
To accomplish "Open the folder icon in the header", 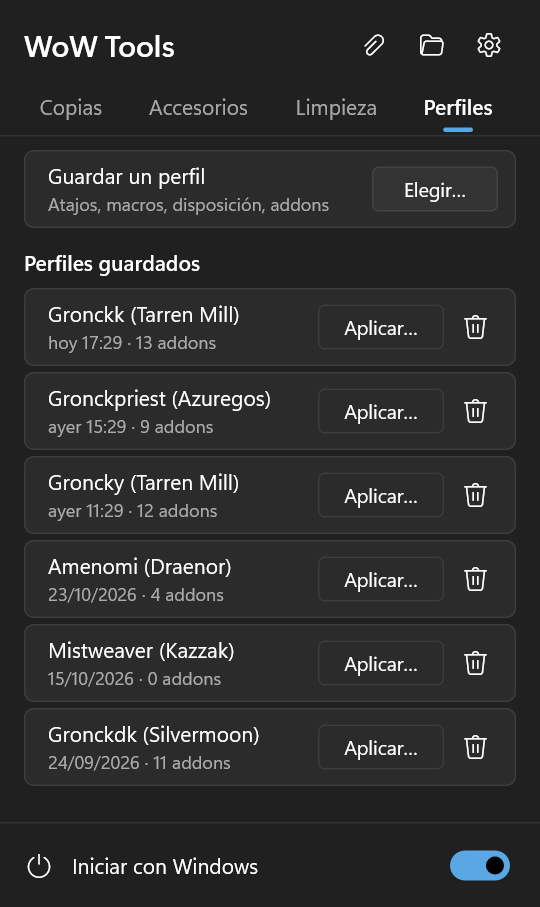I will tap(431, 45).
